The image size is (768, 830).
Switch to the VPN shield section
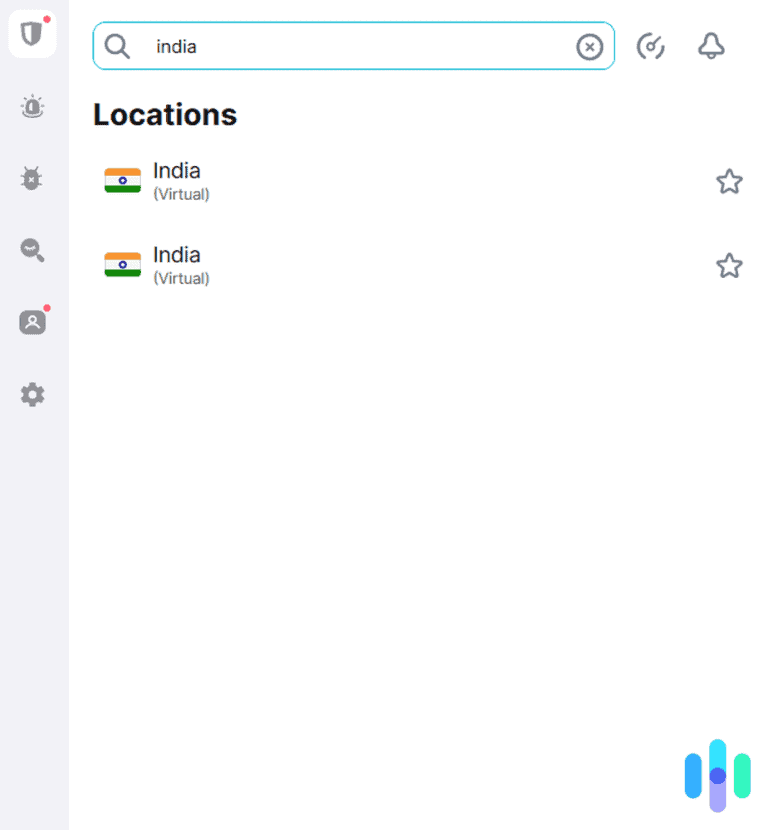(32, 35)
